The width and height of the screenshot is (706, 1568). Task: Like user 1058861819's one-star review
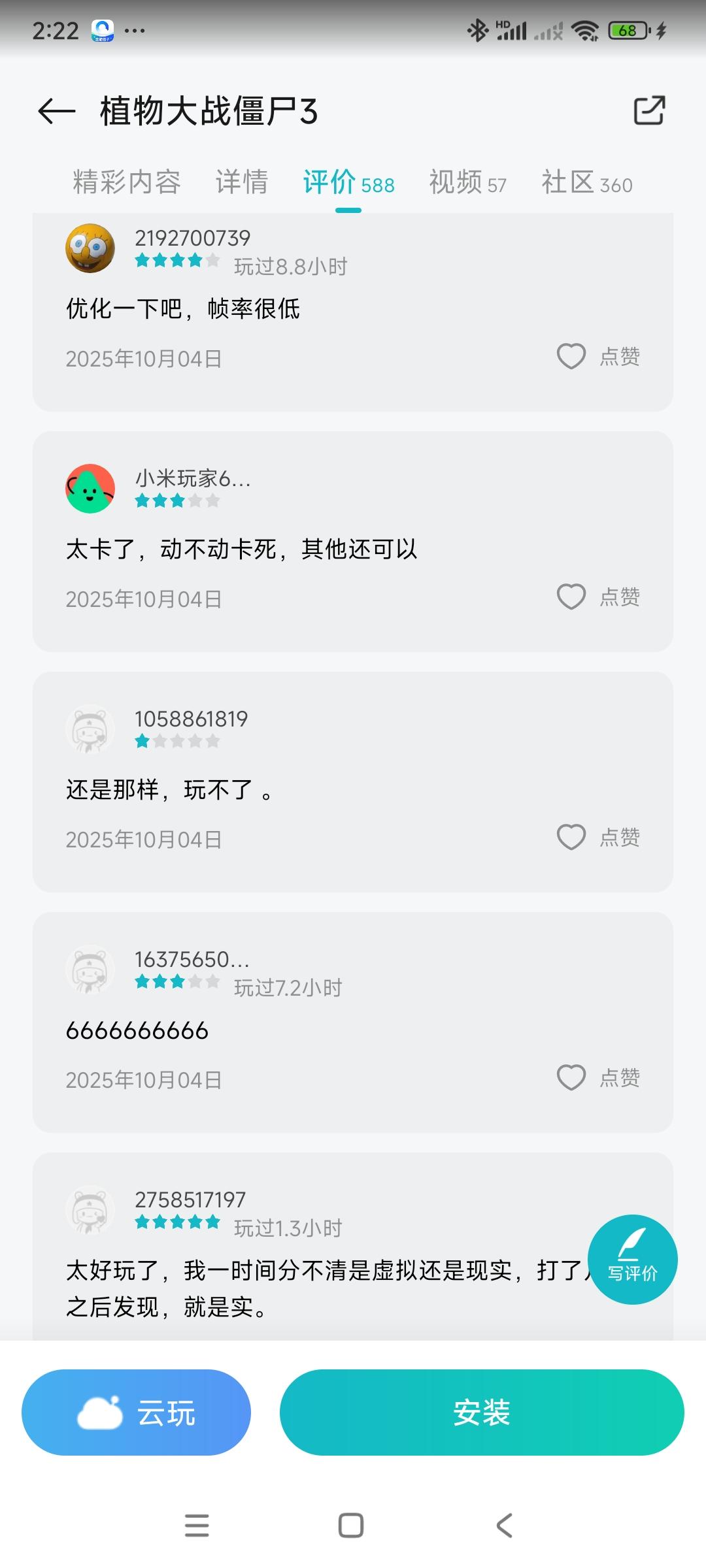(571, 836)
